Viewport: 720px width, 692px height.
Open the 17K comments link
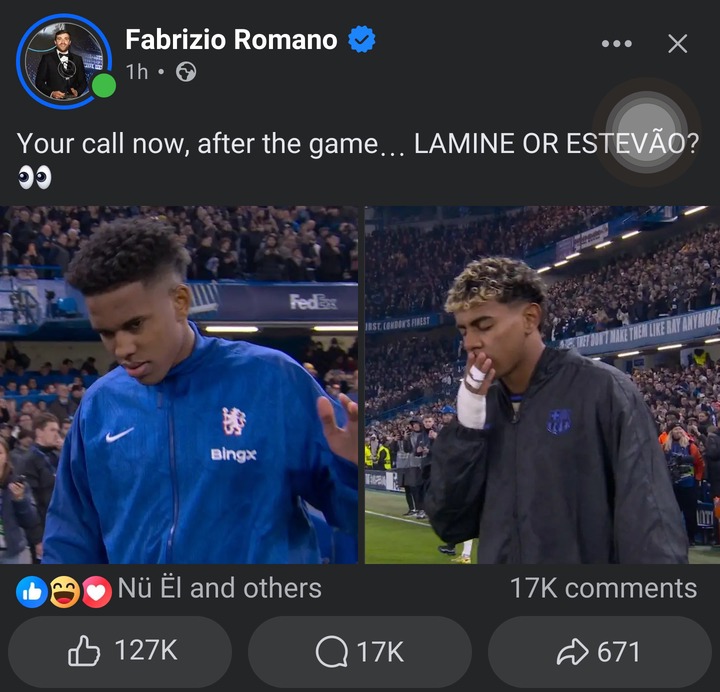pyautogui.click(x=602, y=588)
